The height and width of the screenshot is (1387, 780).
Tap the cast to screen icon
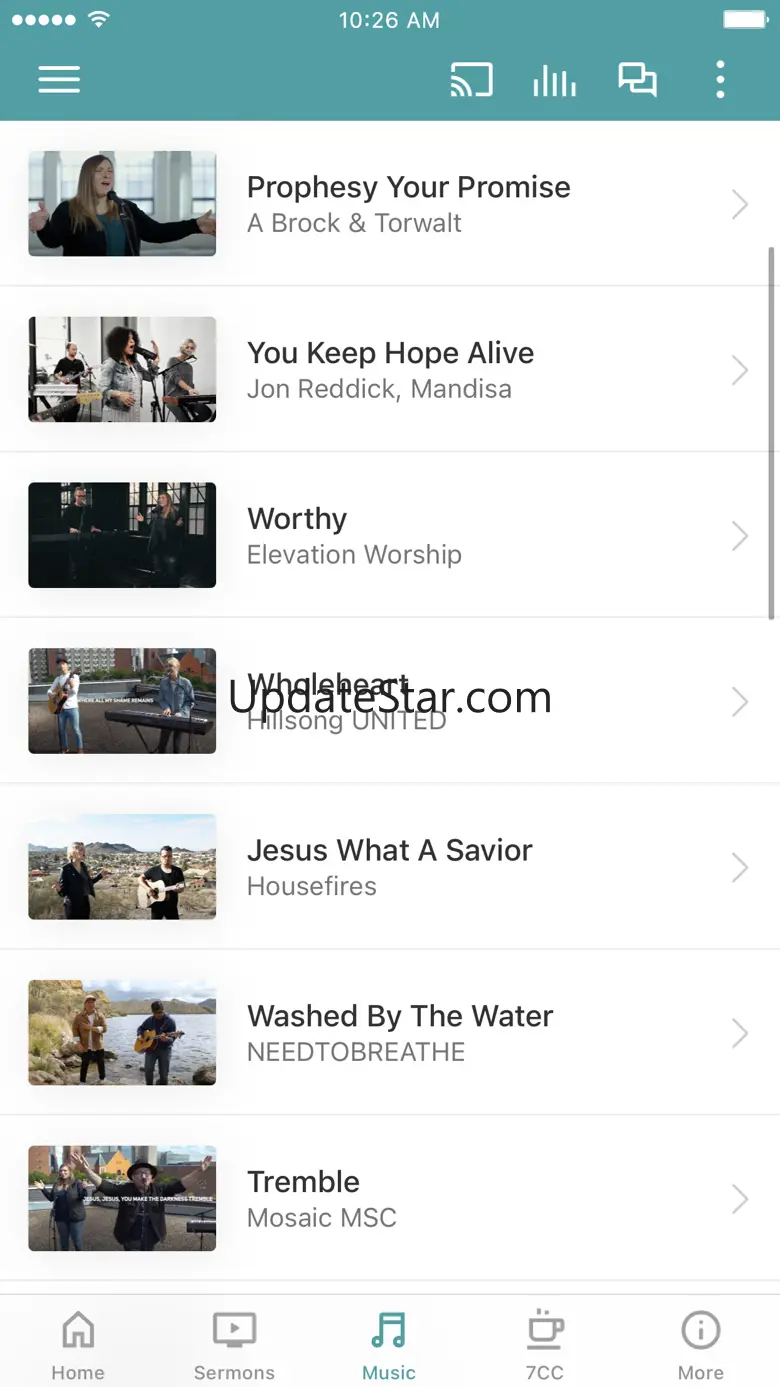(x=471, y=80)
